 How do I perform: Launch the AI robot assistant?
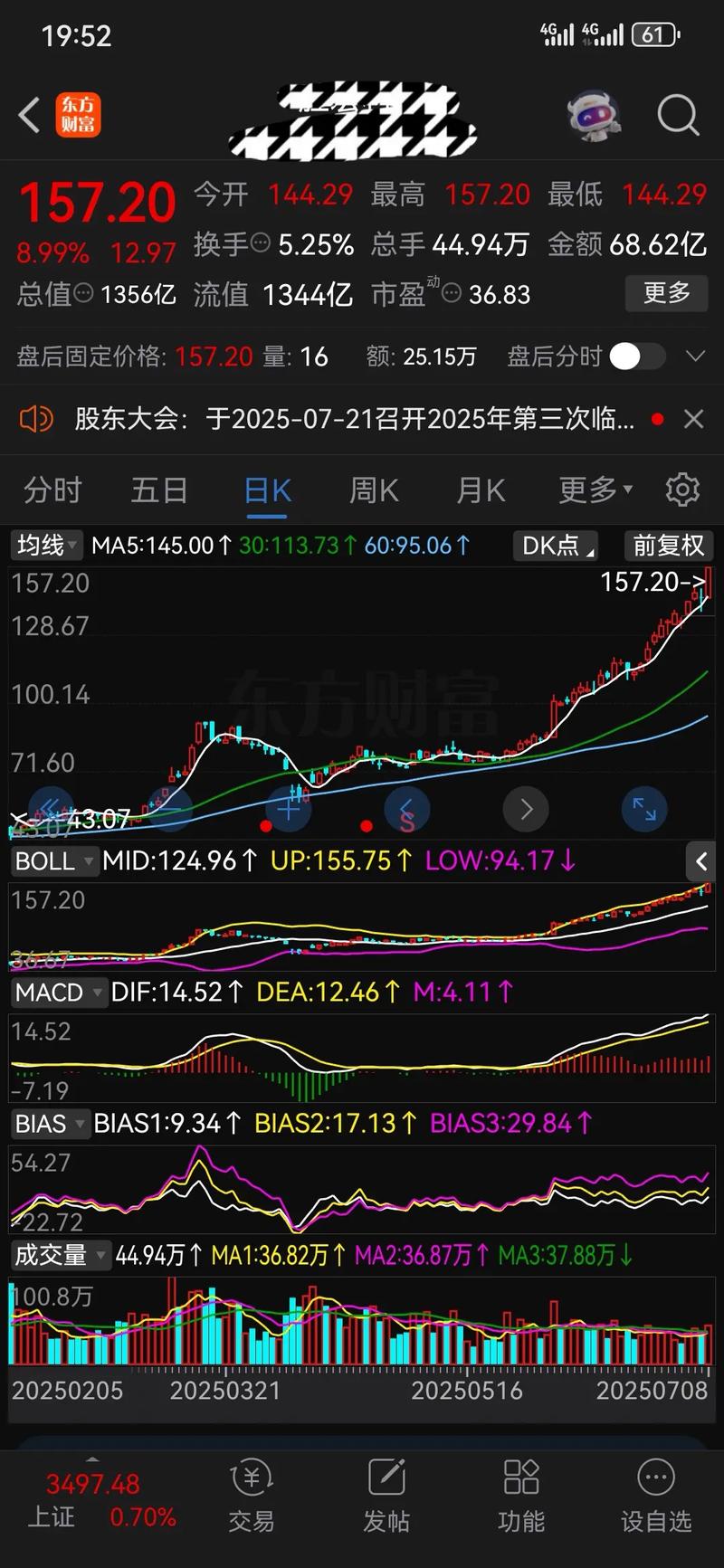594,116
